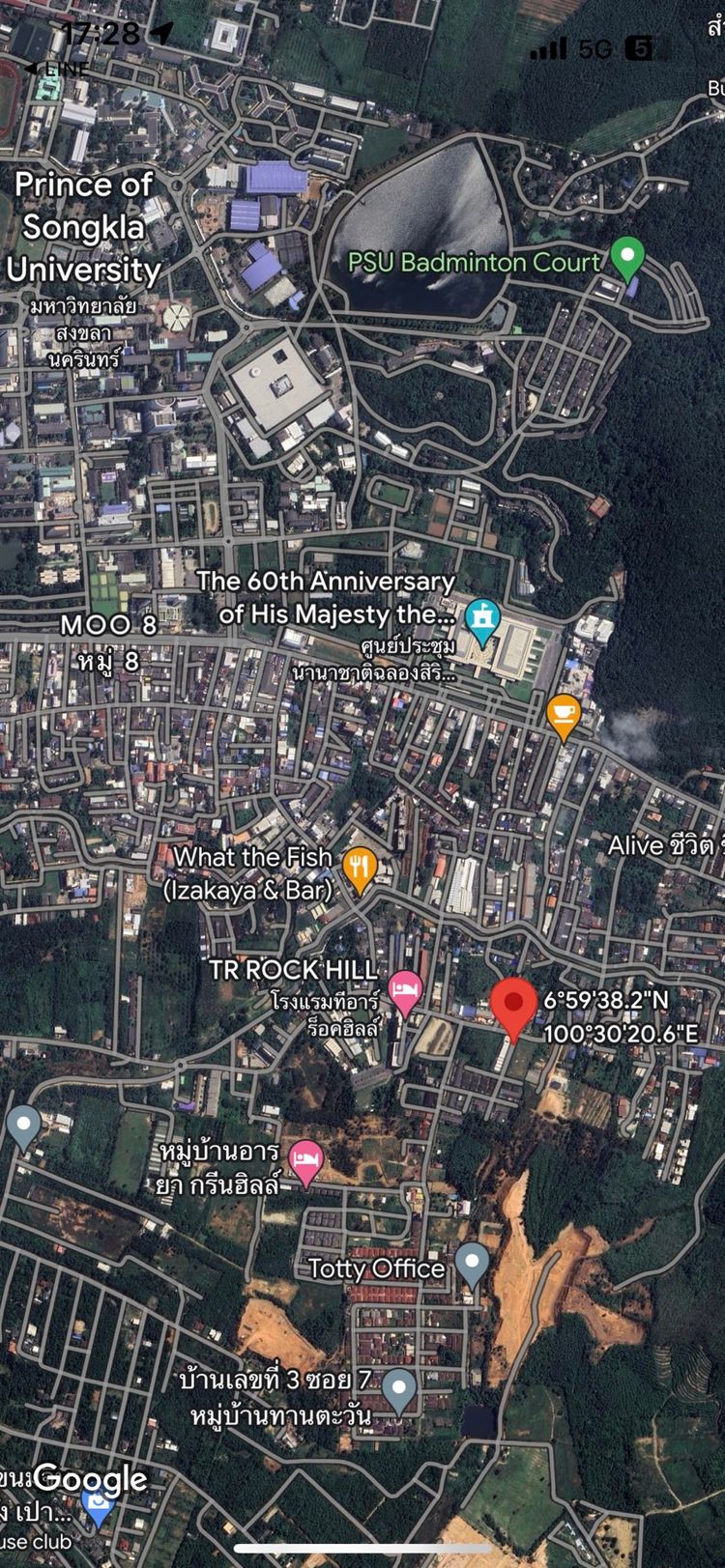Return to the LINE app

tap(56, 69)
